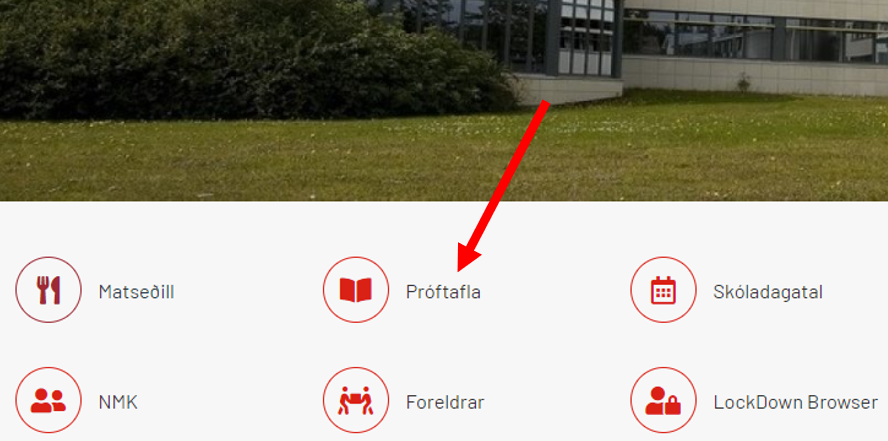Image resolution: width=888 pixels, height=441 pixels.
Task: Select the NMK link
Action: coord(118,403)
